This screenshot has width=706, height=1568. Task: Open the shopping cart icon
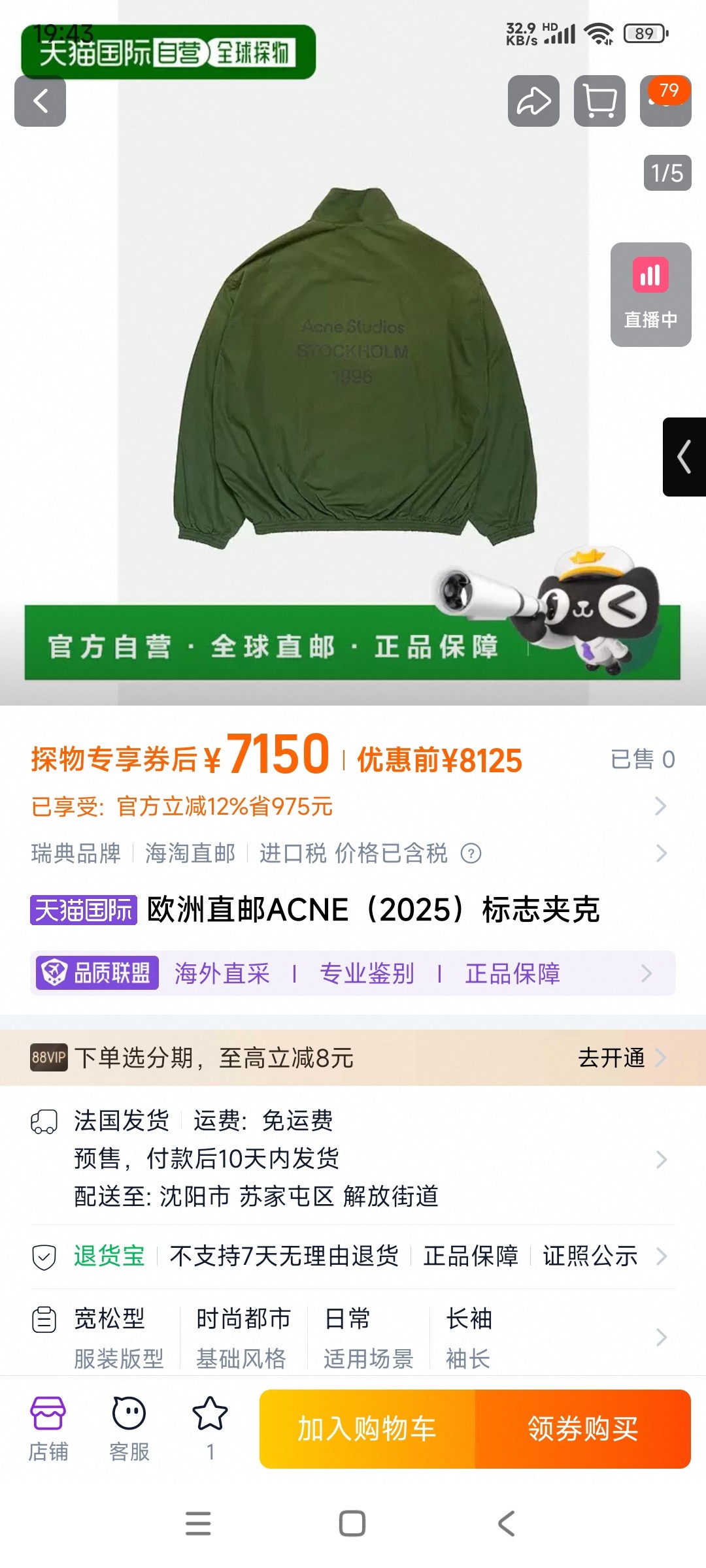coord(599,101)
